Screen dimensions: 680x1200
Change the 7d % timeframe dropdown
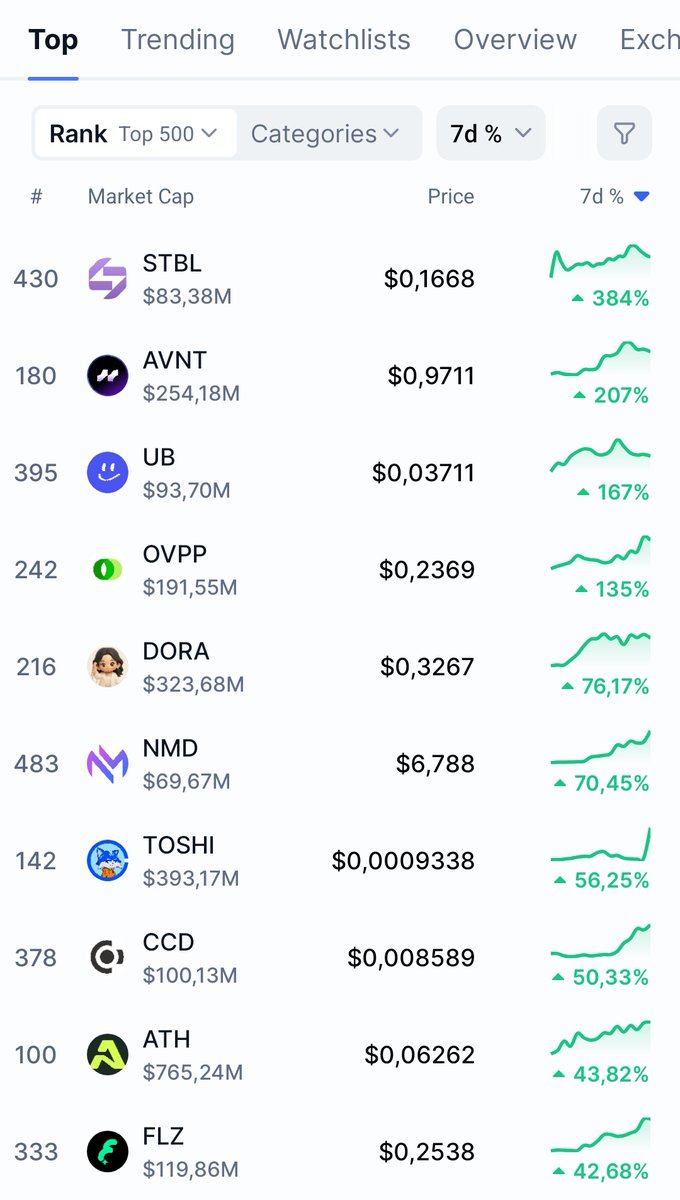point(490,134)
